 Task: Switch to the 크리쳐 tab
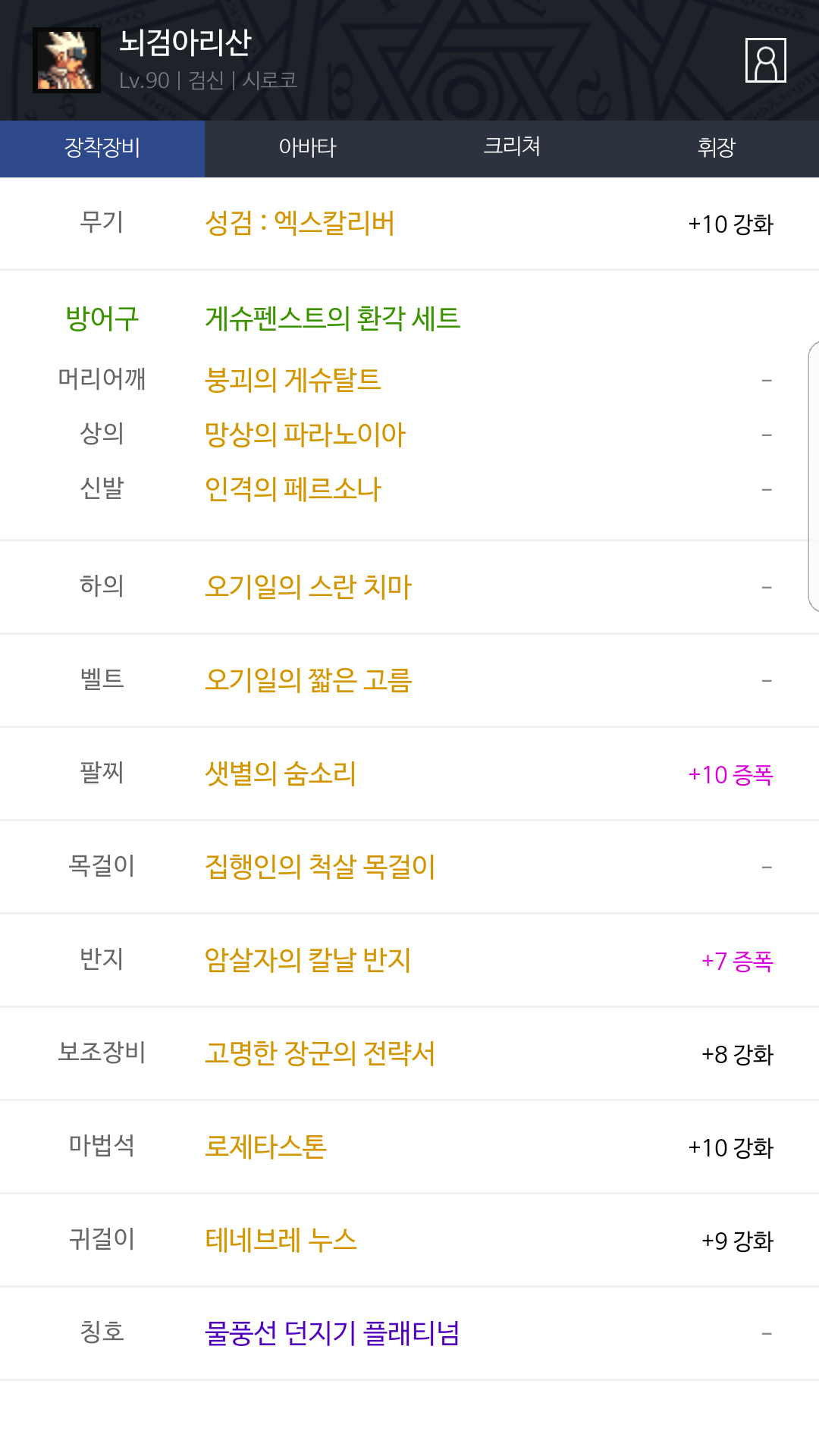(512, 148)
